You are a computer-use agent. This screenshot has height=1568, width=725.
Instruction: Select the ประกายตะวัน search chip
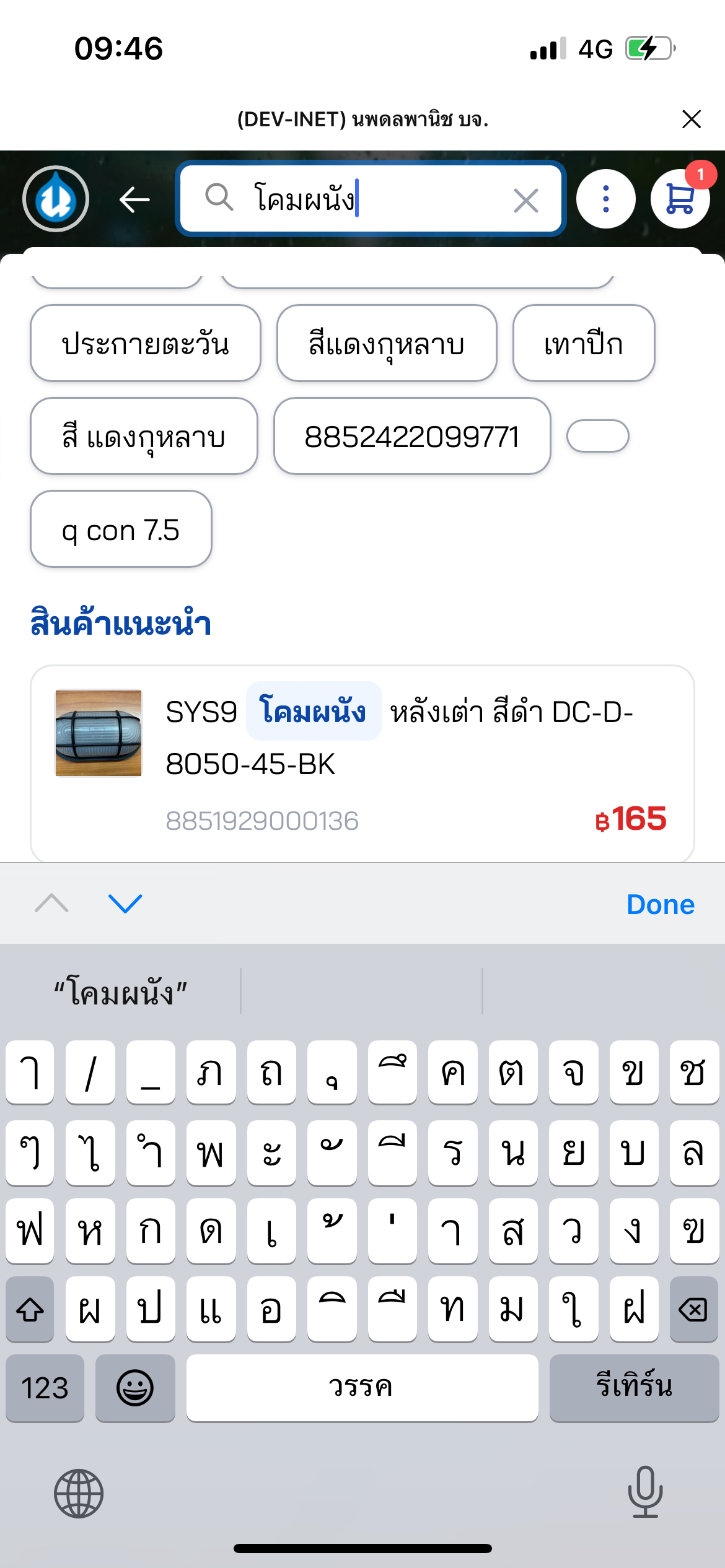(x=145, y=344)
